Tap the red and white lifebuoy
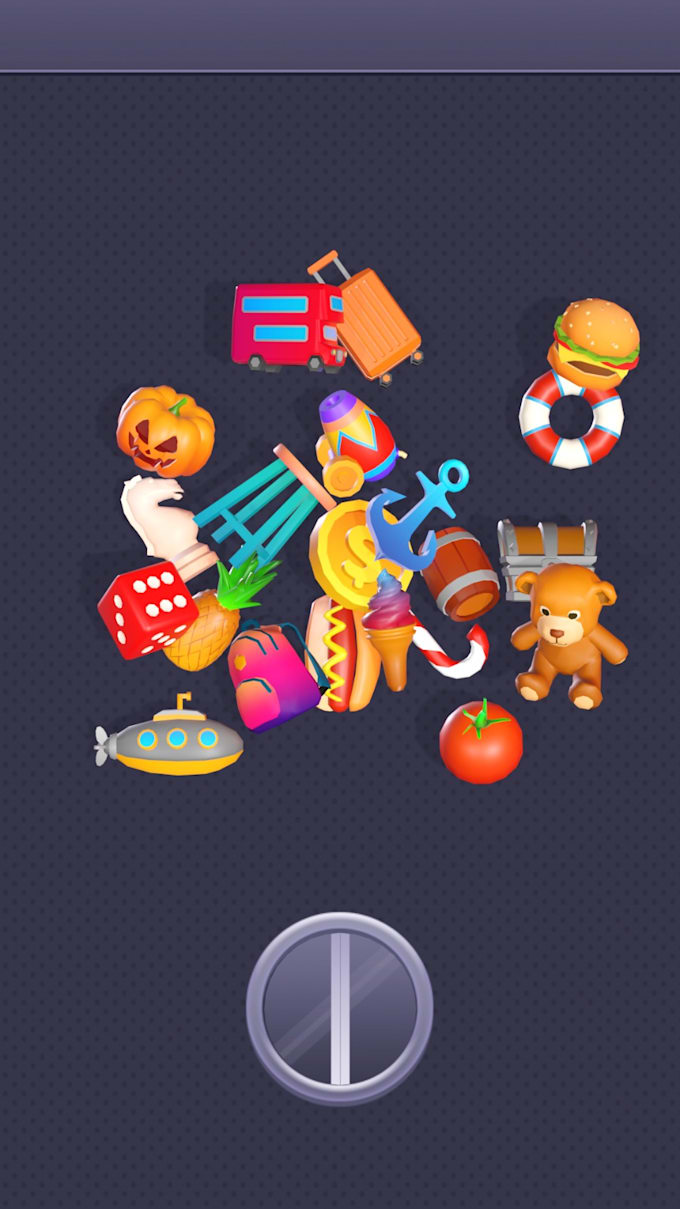The image size is (680, 1209). click(x=571, y=418)
